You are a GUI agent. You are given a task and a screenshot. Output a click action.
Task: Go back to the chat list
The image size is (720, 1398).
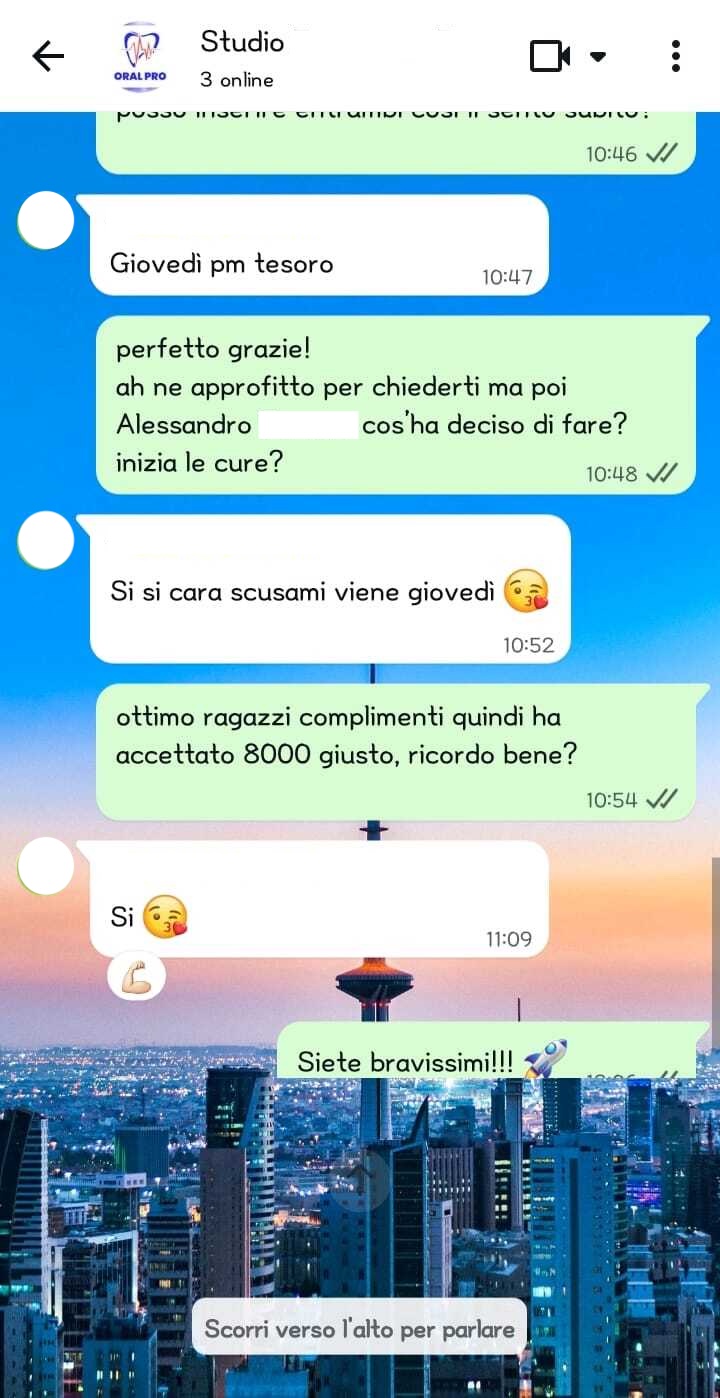(x=47, y=57)
